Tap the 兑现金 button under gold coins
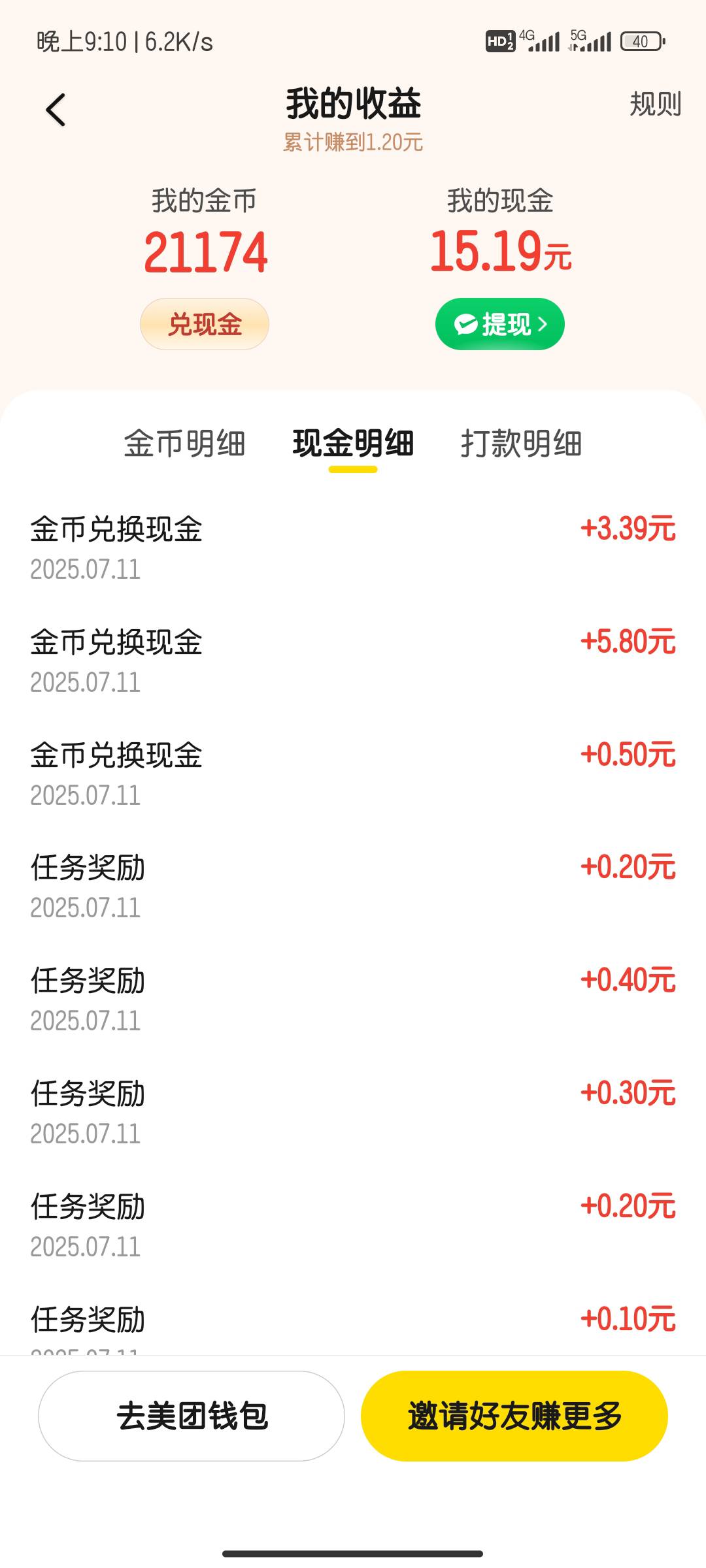Image resolution: width=706 pixels, height=1568 pixels. [x=205, y=324]
